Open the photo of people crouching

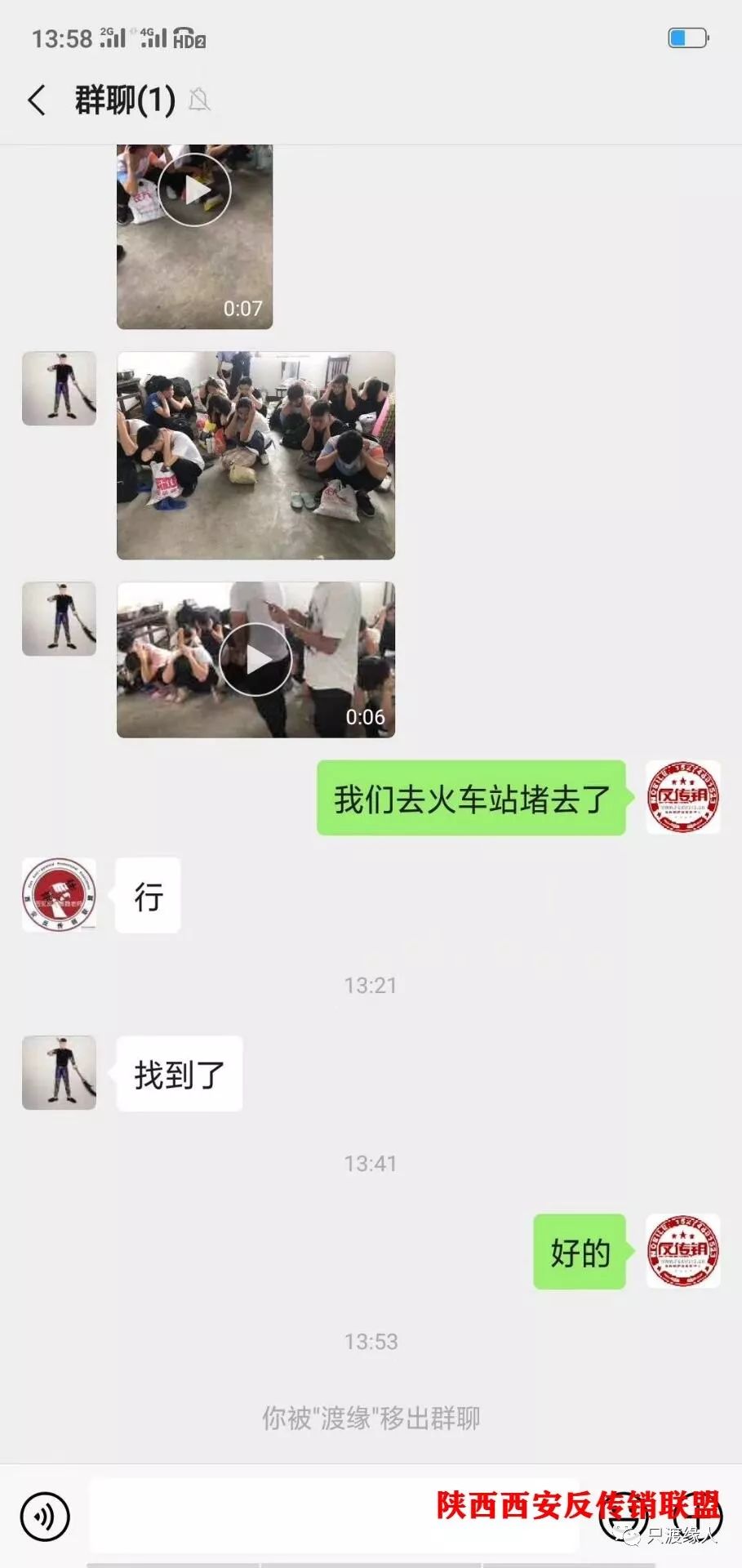click(255, 455)
